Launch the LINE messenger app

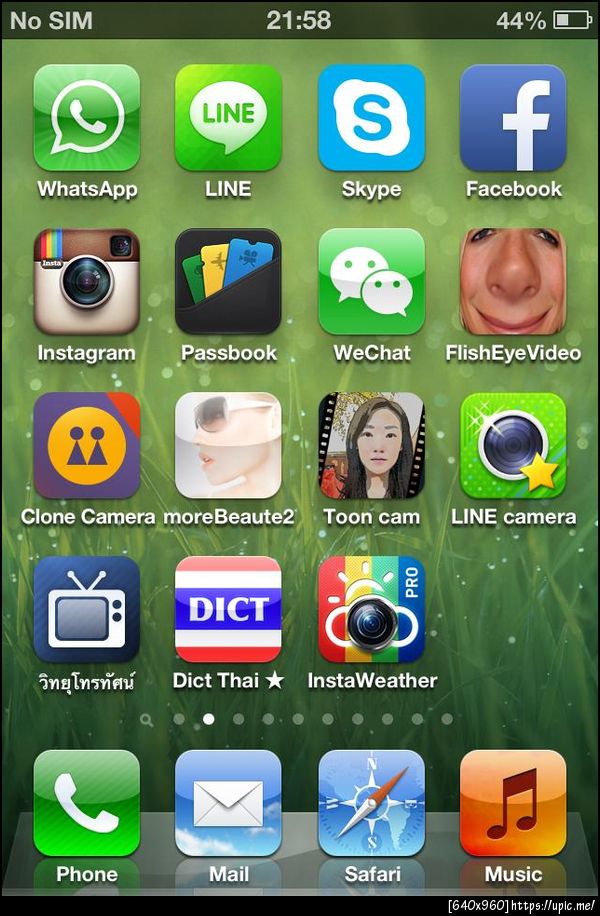click(x=228, y=118)
